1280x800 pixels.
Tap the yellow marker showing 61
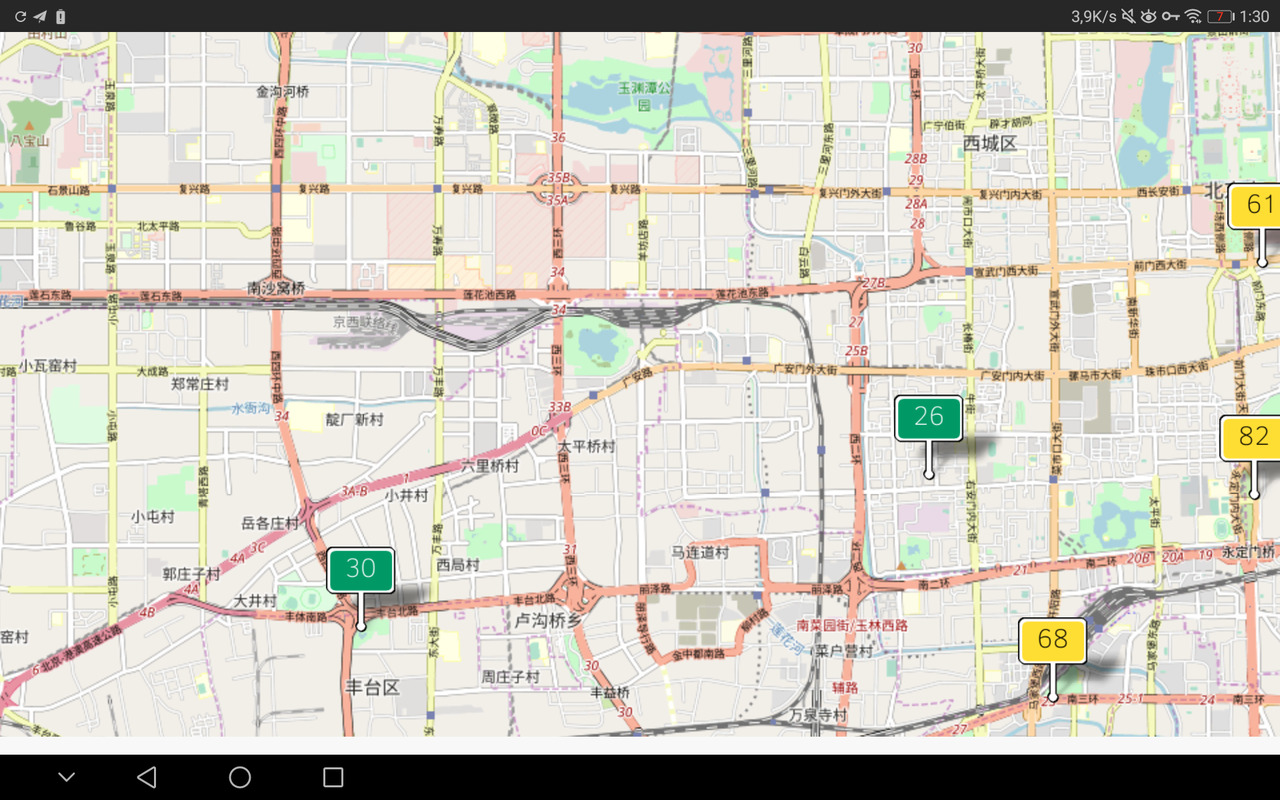(1257, 206)
